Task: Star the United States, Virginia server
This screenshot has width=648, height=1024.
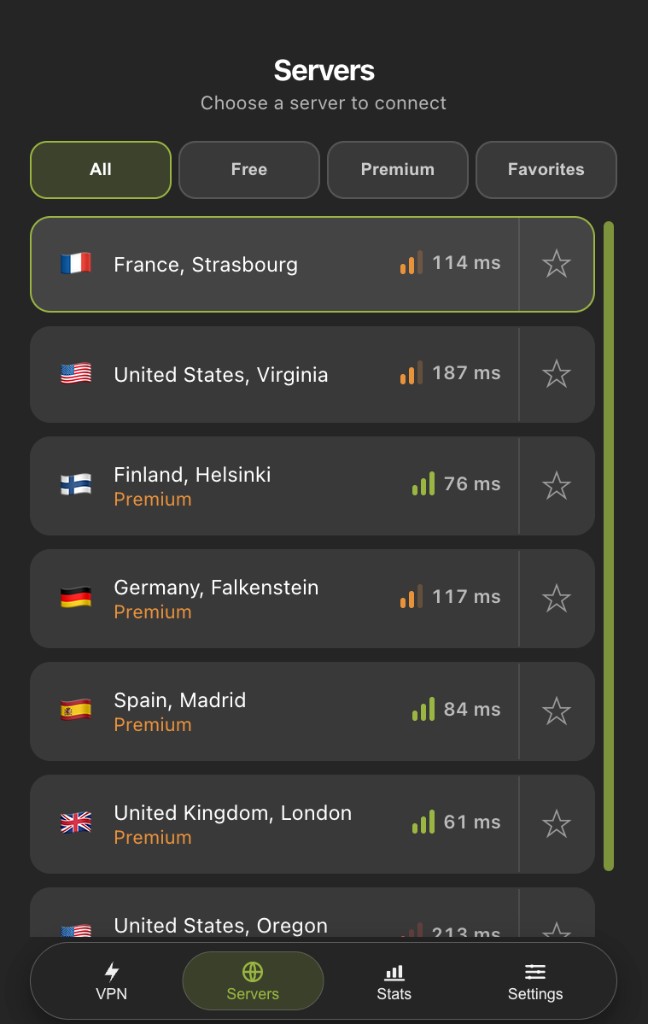Action: 557,374
